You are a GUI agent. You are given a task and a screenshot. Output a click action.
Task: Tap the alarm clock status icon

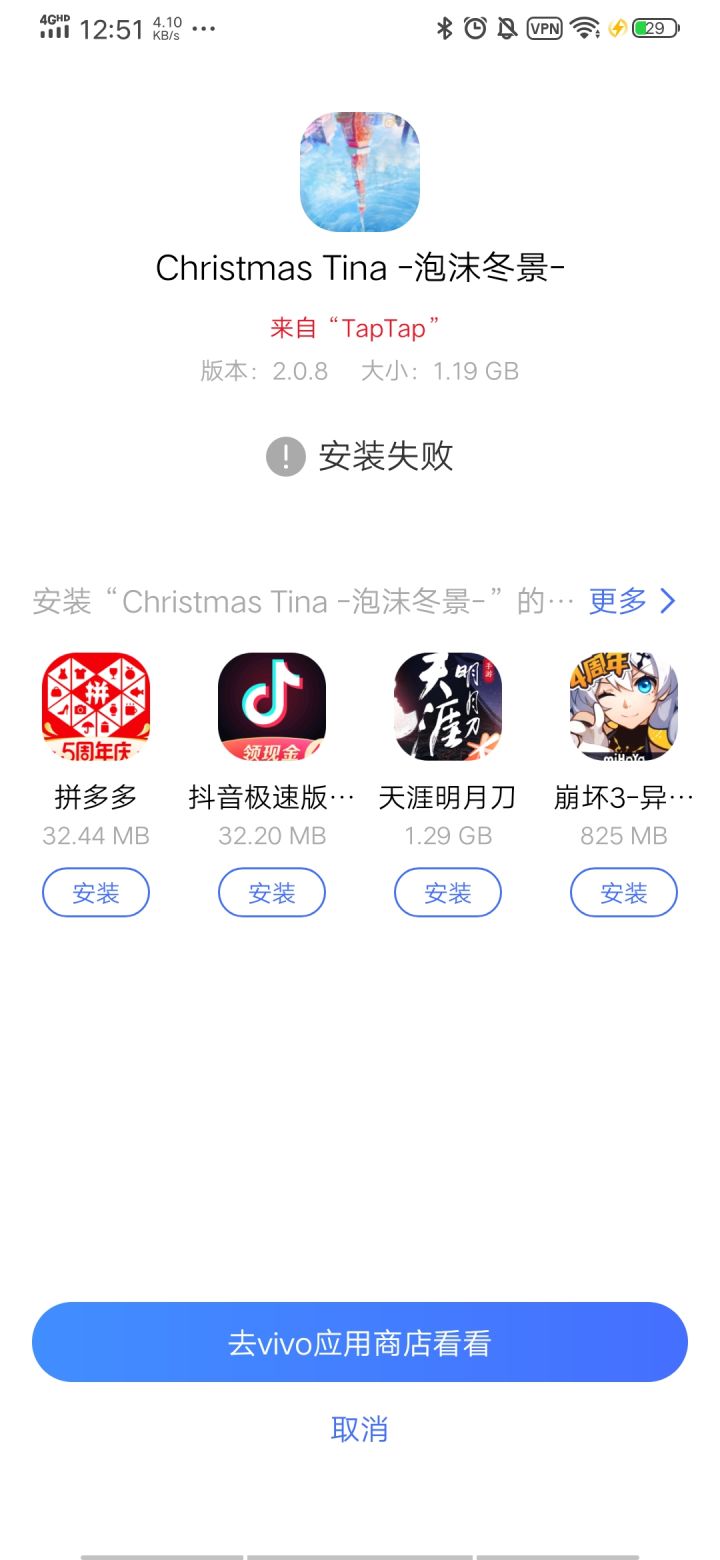point(474,29)
